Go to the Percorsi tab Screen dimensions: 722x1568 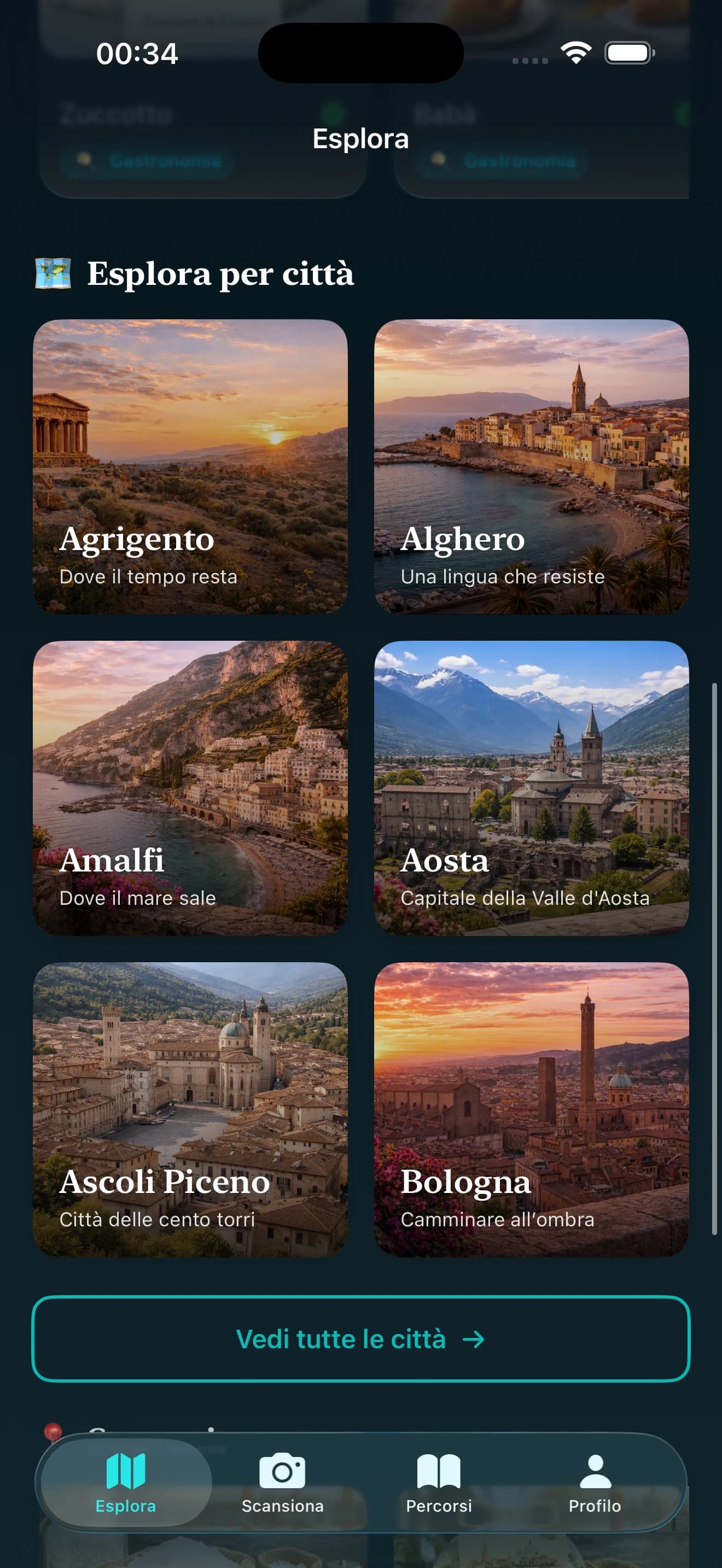pos(439,1484)
